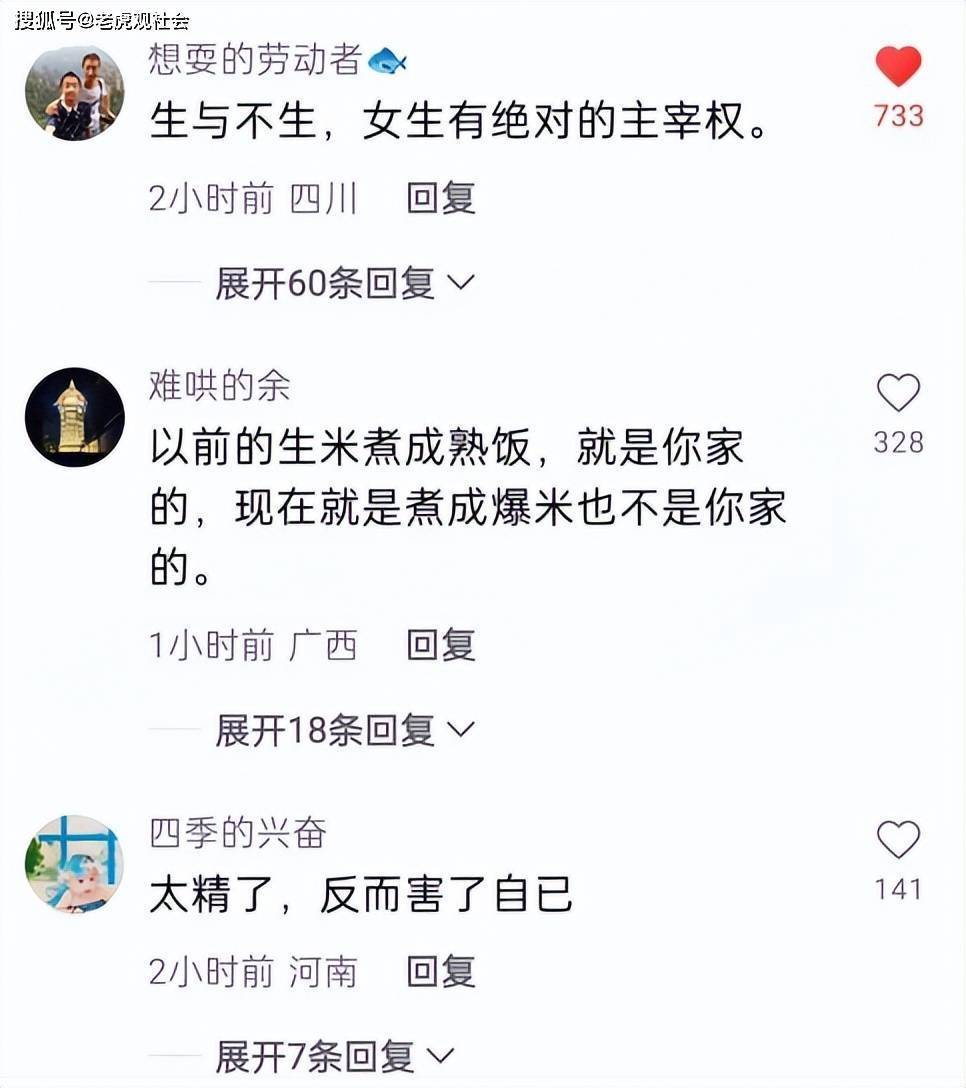Reply to 难哄的余's comment
Screen dimensions: 966x1088
pos(441,645)
